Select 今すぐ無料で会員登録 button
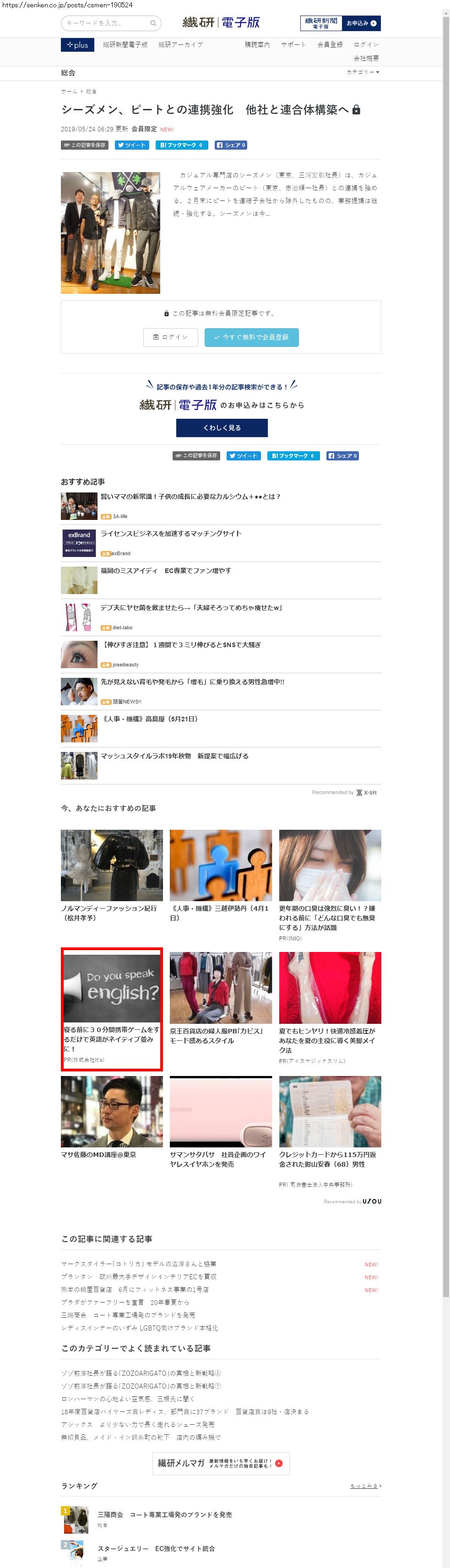Viewport: 450px width, 1568px height. coord(251,337)
